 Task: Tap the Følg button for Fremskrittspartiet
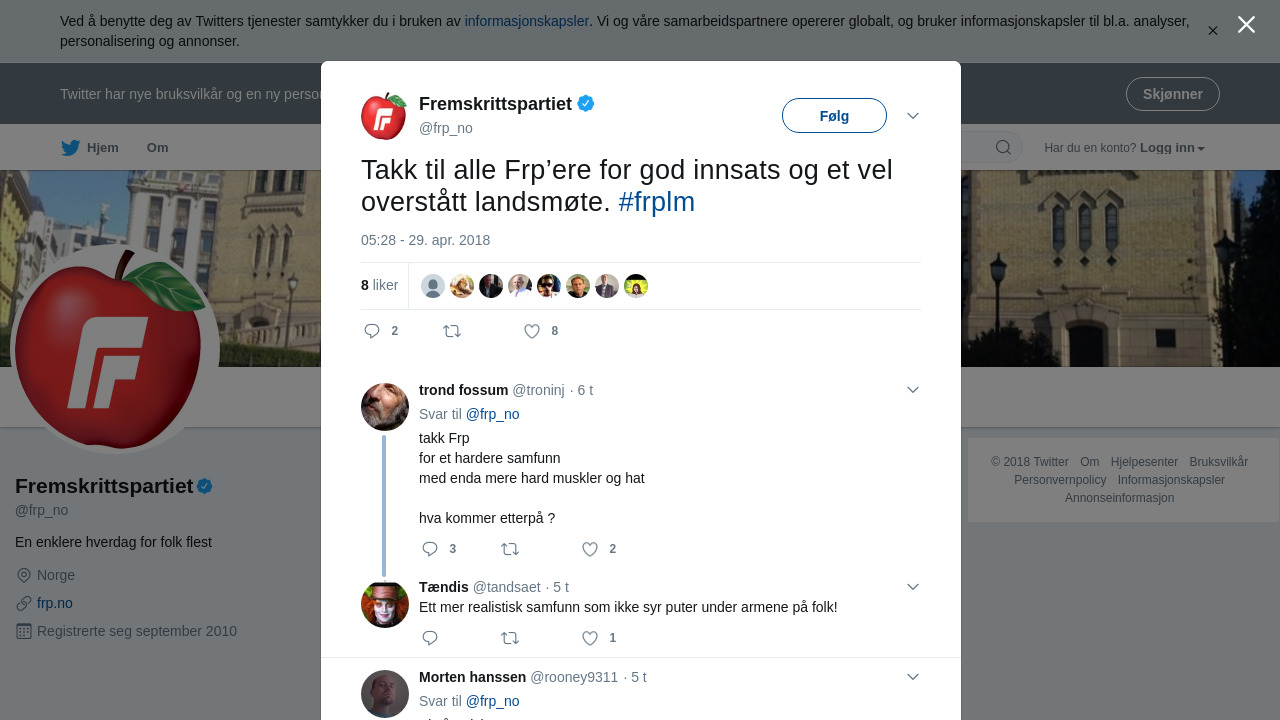pos(834,116)
